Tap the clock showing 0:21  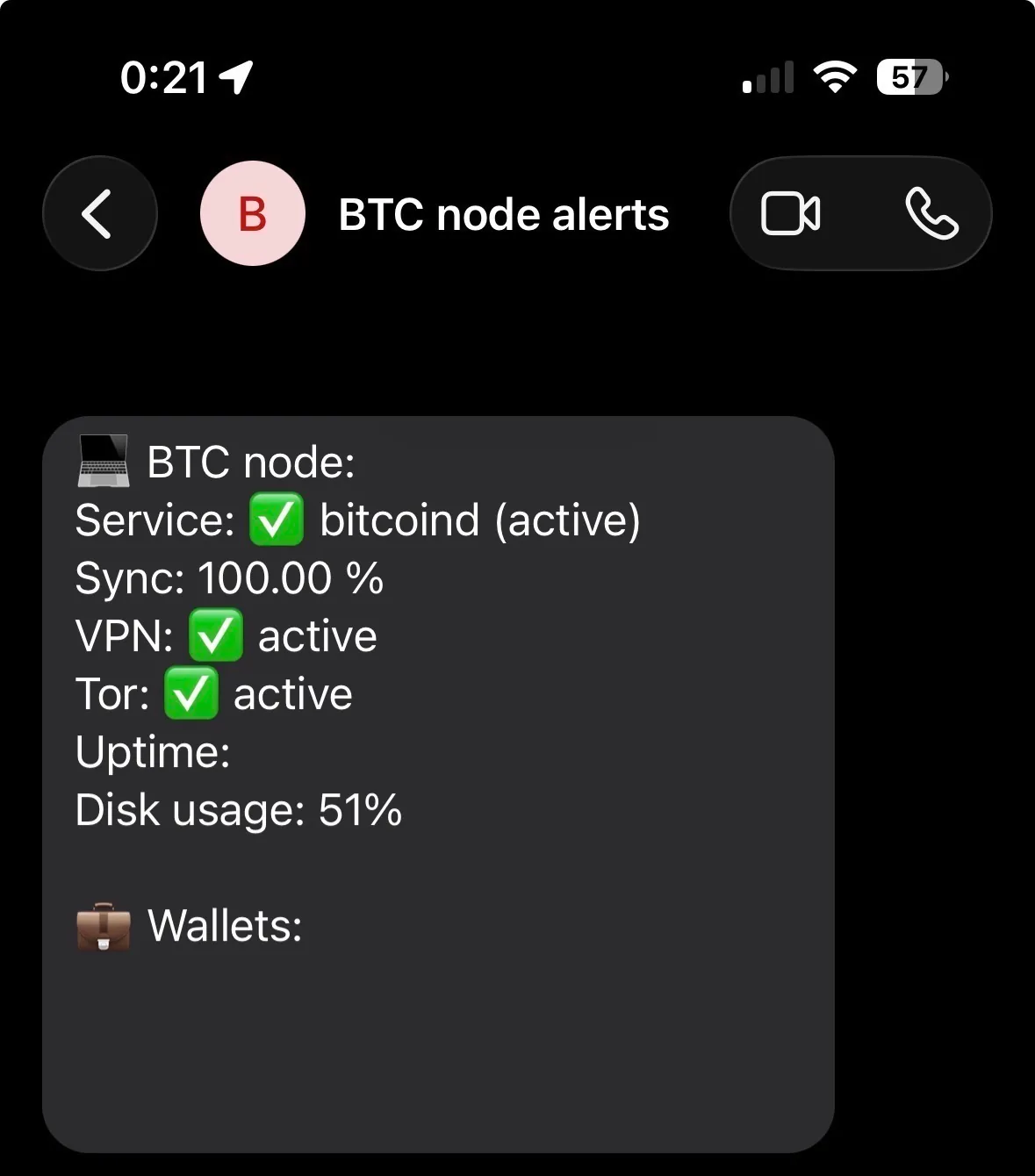coord(162,76)
